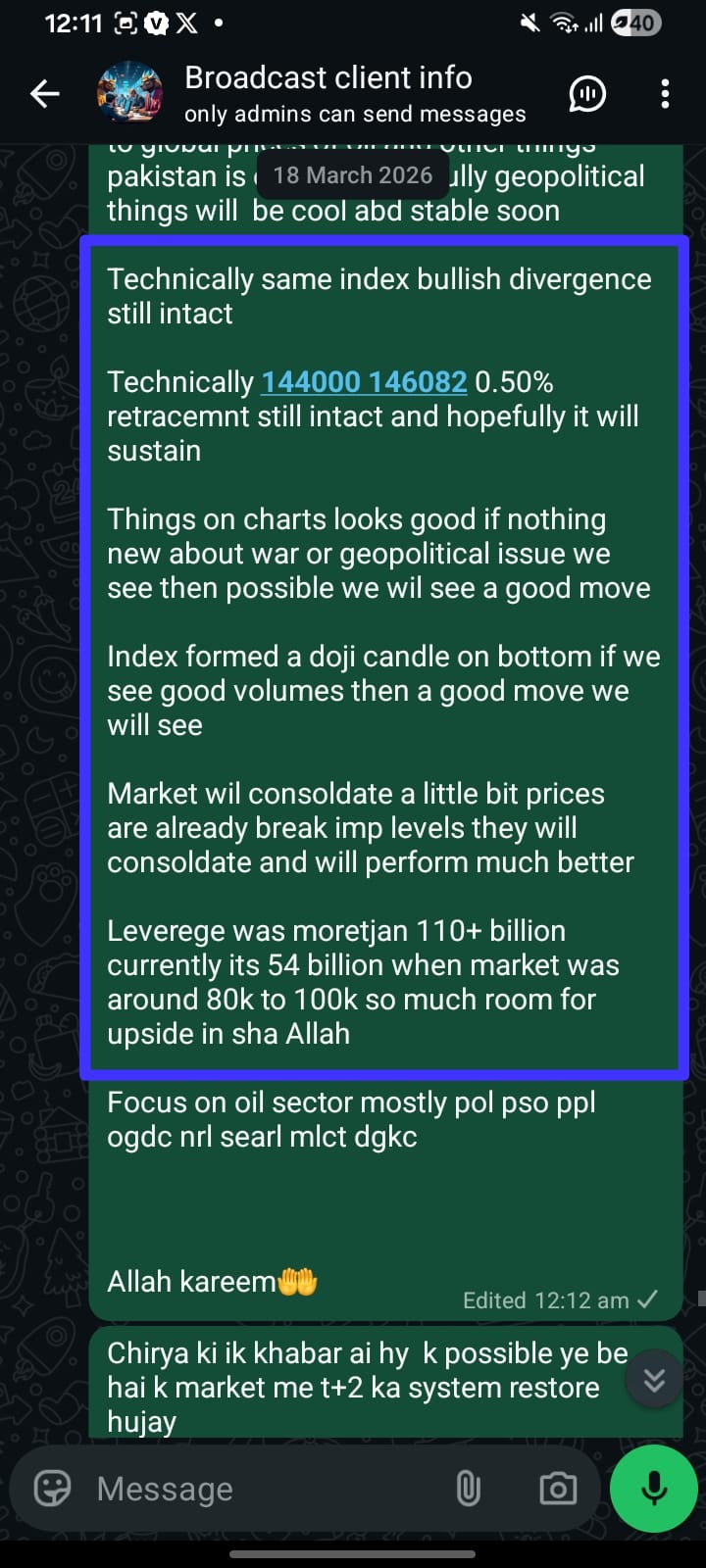Open the emoji picker
Viewport: 706px width, 1568px height.
point(53,1489)
